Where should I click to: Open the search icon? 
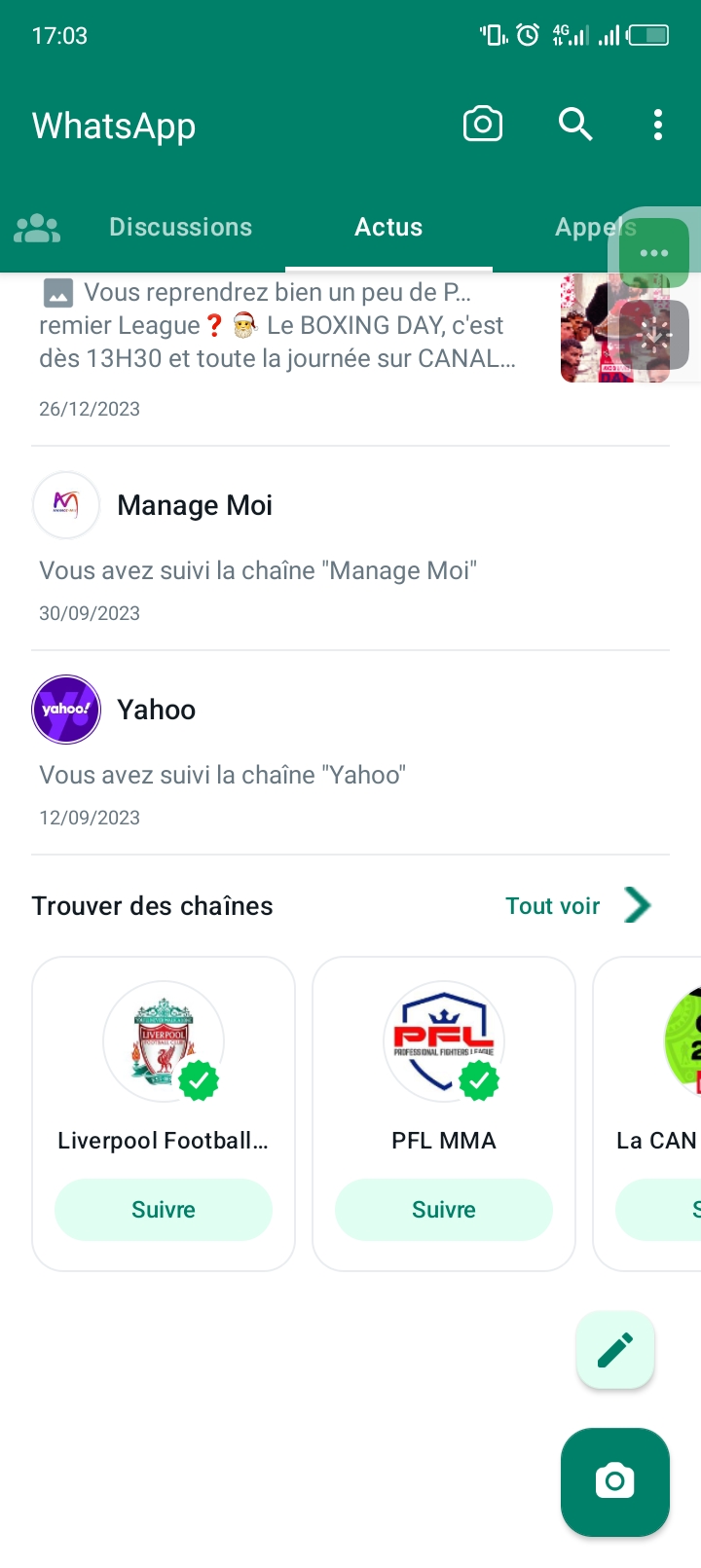click(575, 125)
